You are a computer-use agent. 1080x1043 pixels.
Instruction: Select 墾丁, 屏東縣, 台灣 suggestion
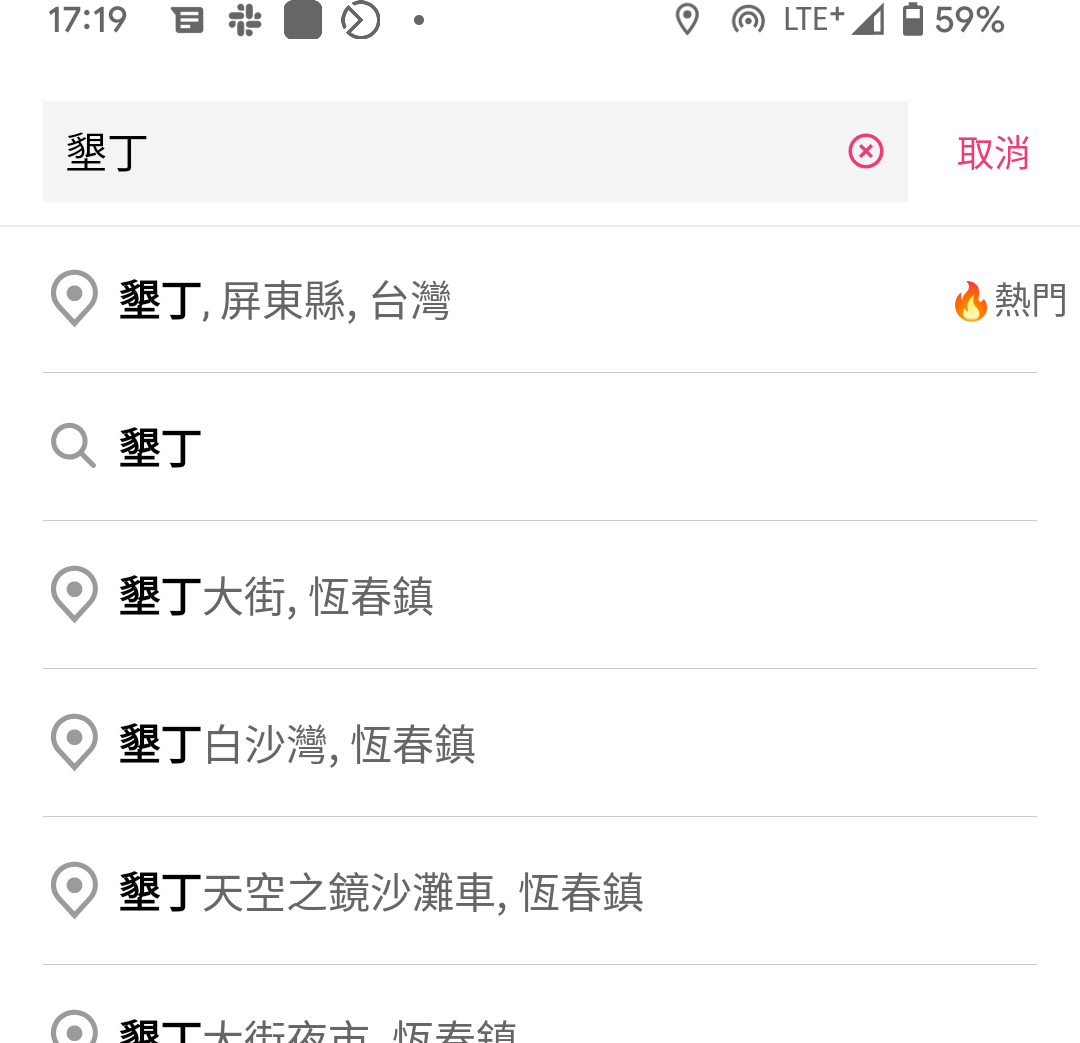[285, 300]
